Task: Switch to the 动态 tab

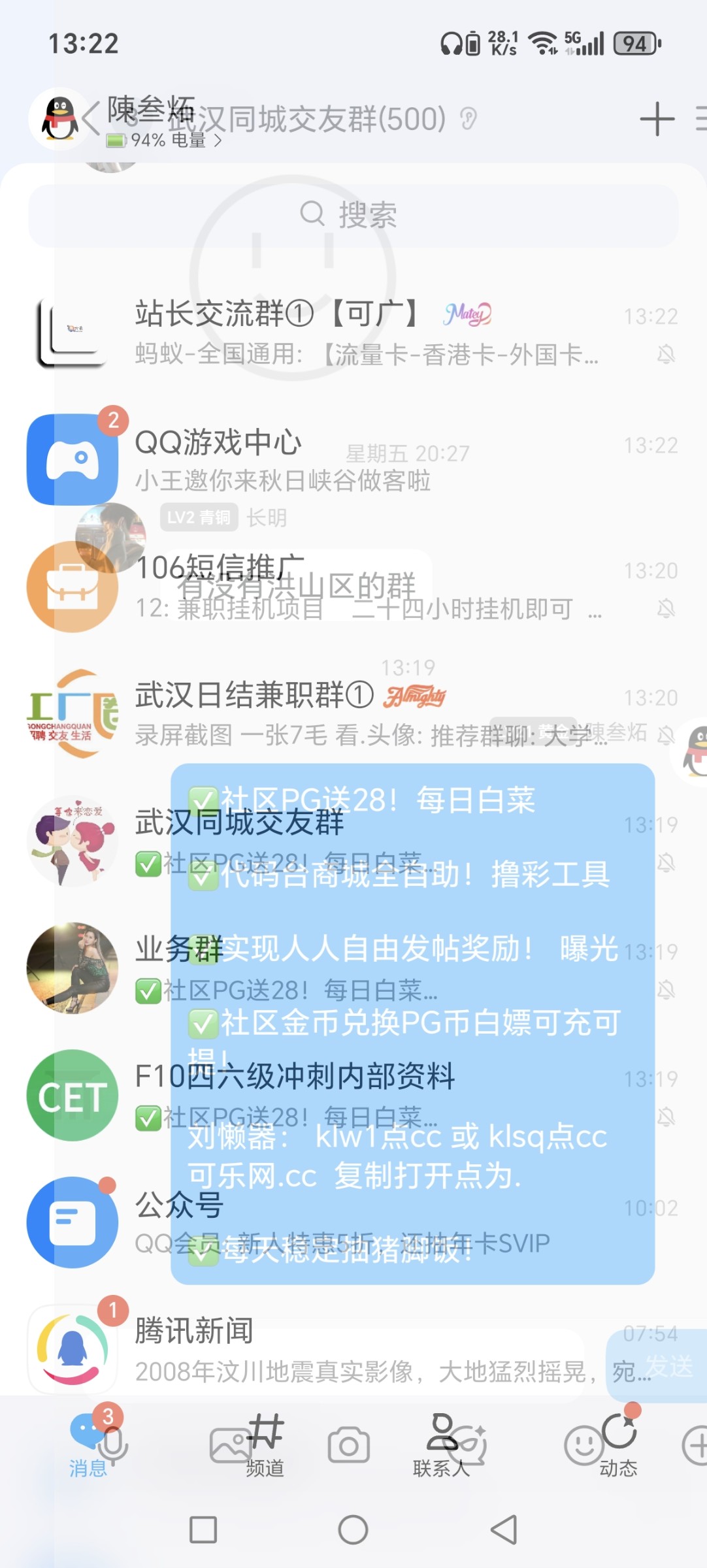Action: click(x=619, y=1450)
